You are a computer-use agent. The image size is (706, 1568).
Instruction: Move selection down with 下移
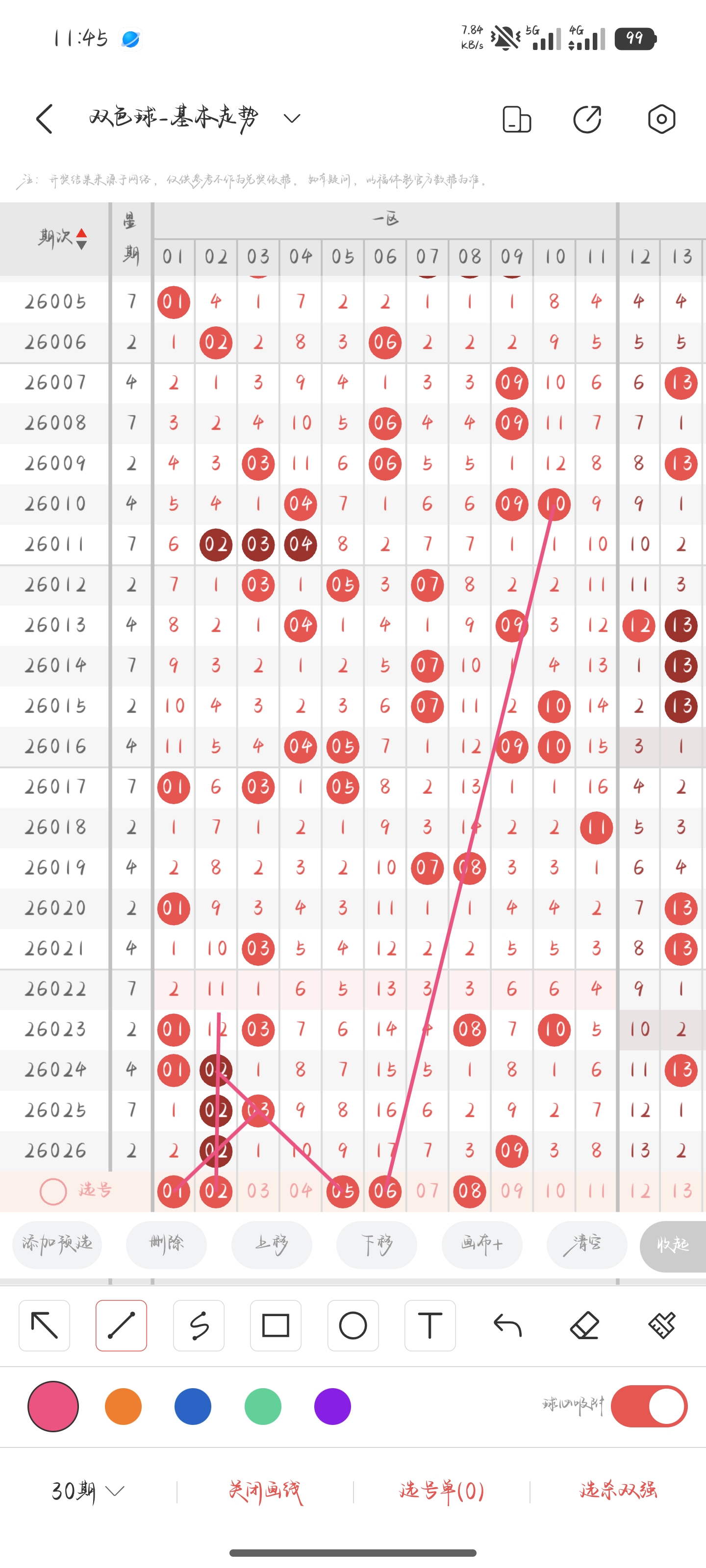click(x=377, y=1244)
